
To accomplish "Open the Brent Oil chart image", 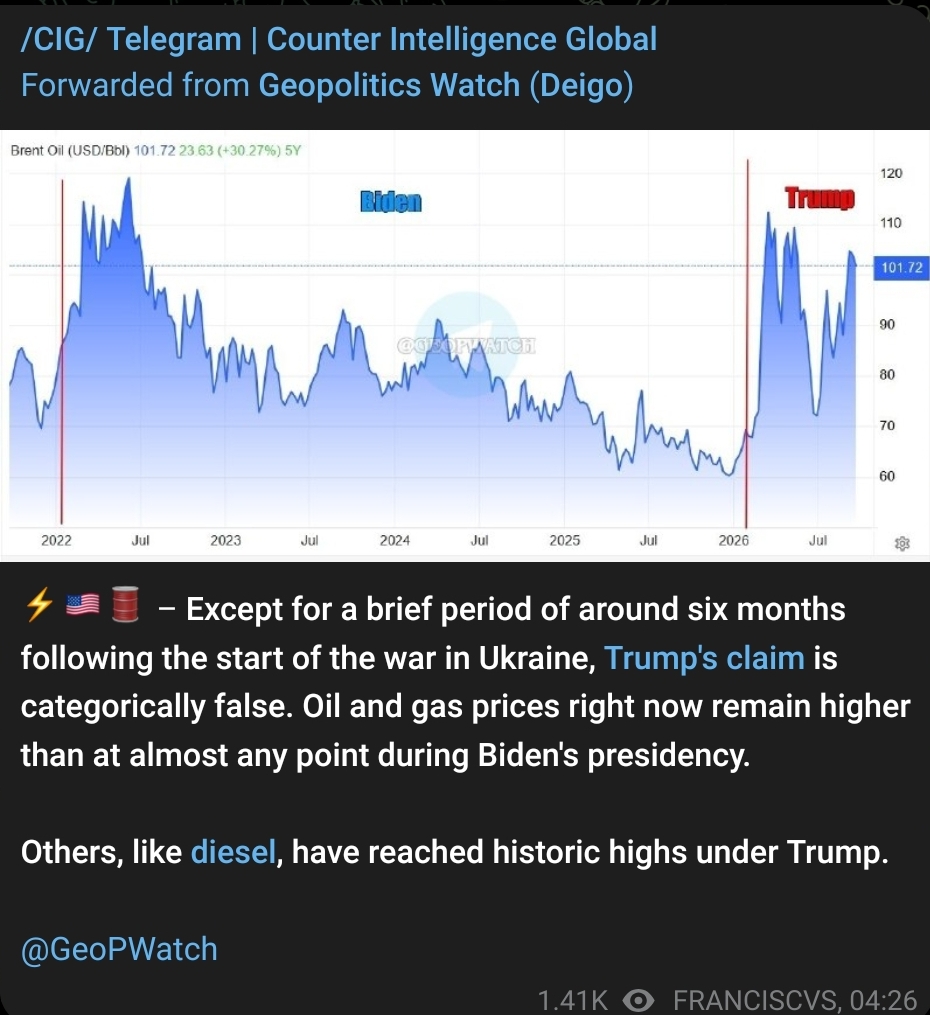I will coord(465,345).
